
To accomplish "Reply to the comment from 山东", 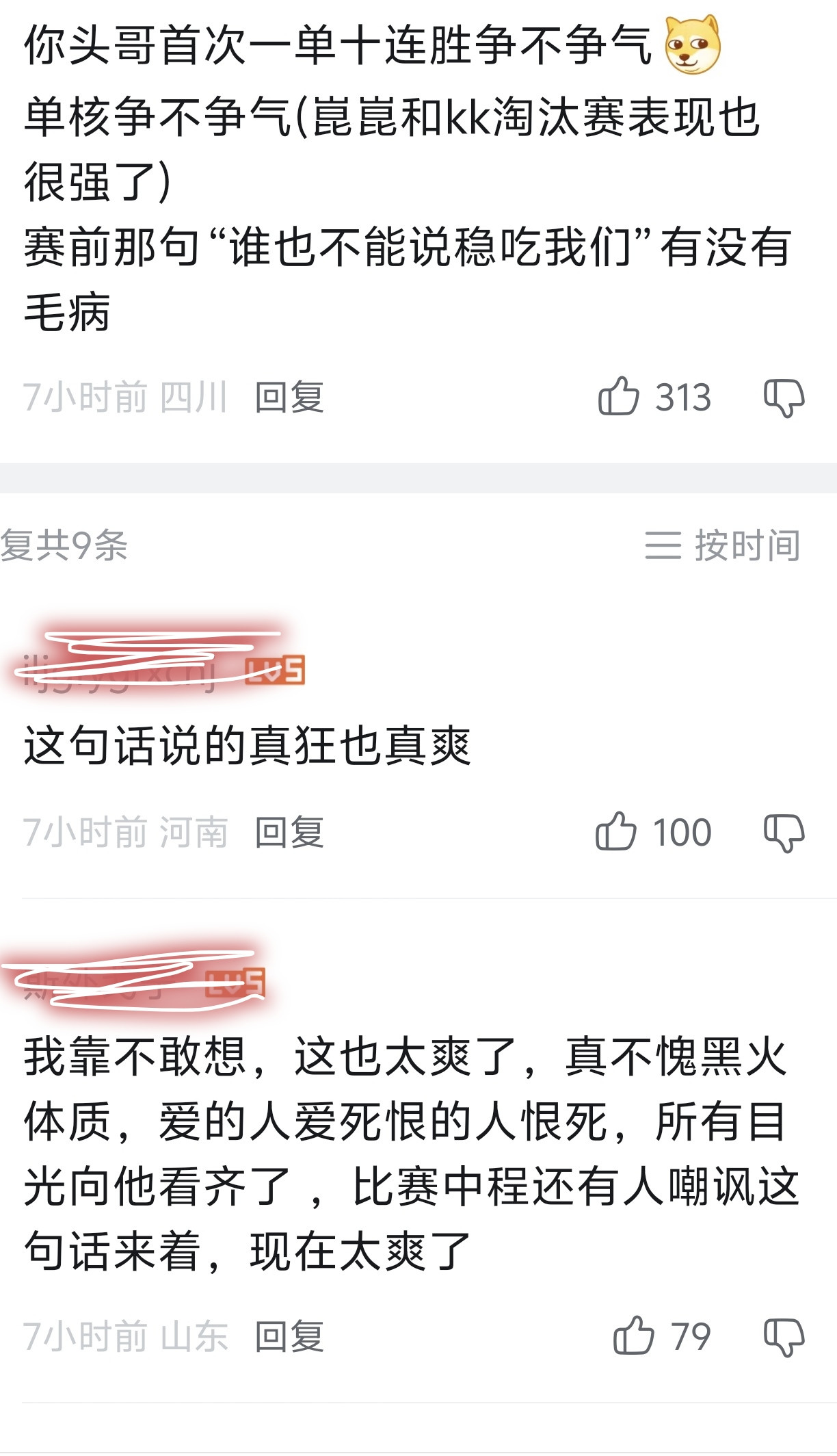I will click(x=289, y=1336).
